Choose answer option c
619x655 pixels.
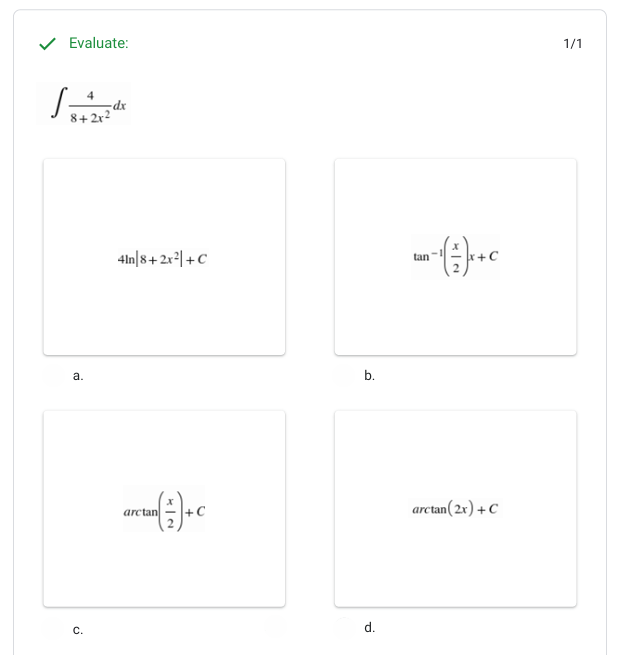click(164, 508)
